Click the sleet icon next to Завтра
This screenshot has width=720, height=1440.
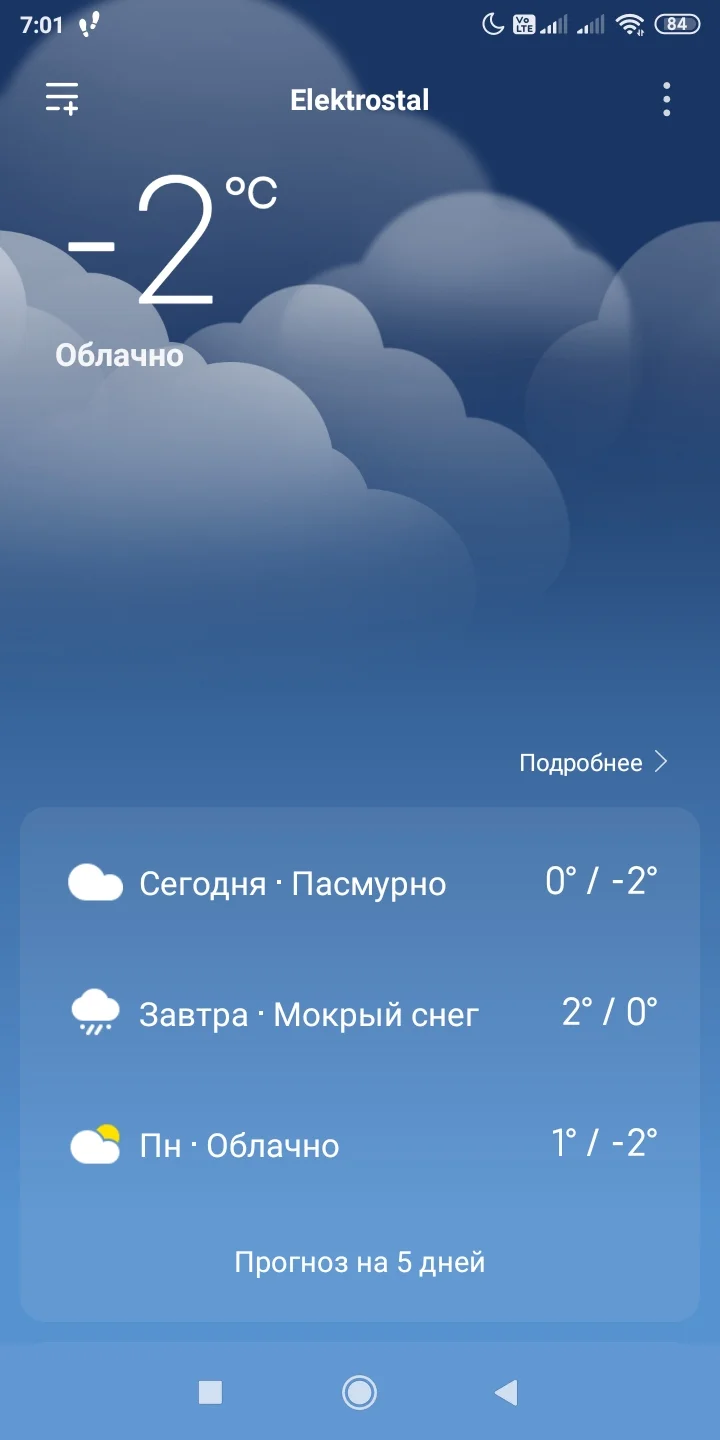tap(95, 1014)
